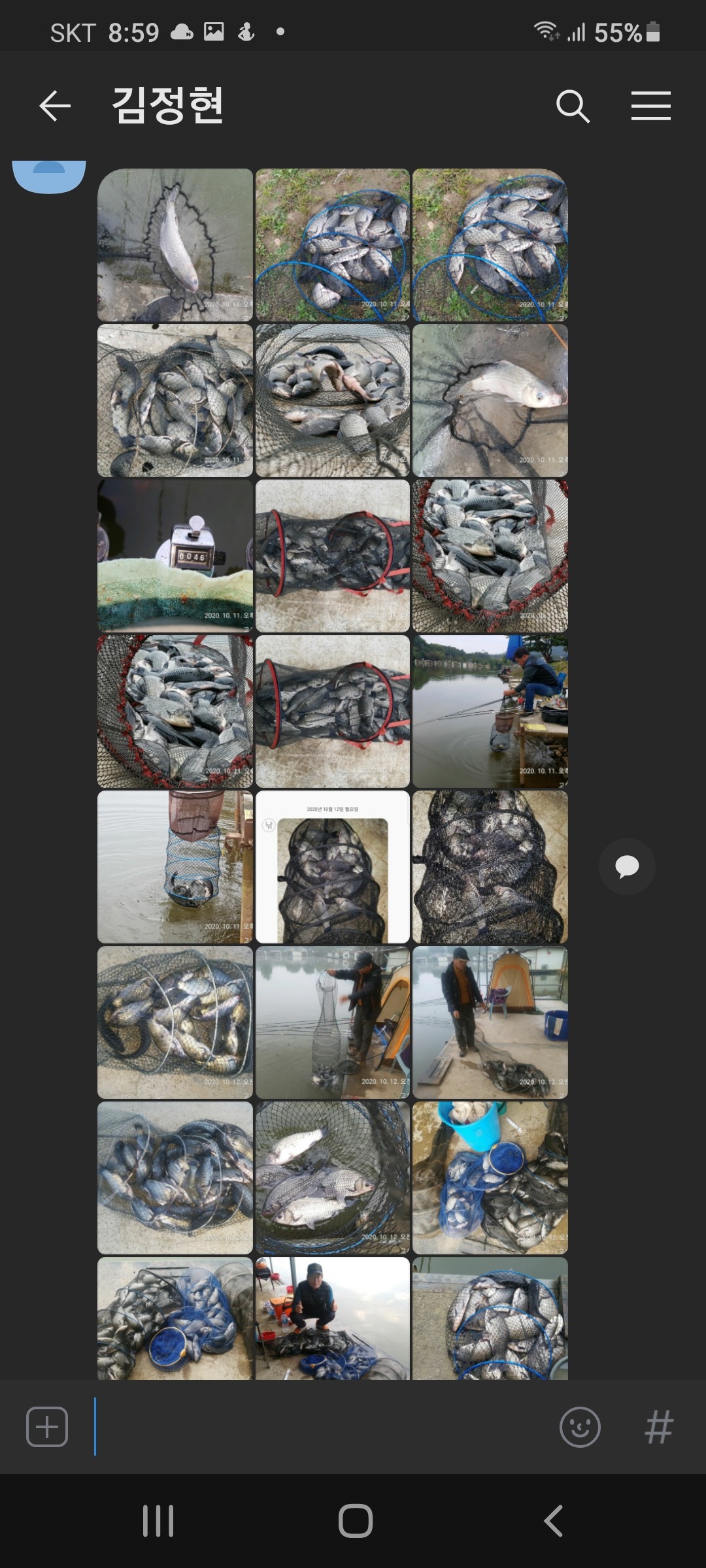This screenshot has width=706, height=1568.
Task: Open the screenshot dated 2020년 10월 12일
Action: pyautogui.click(x=333, y=867)
